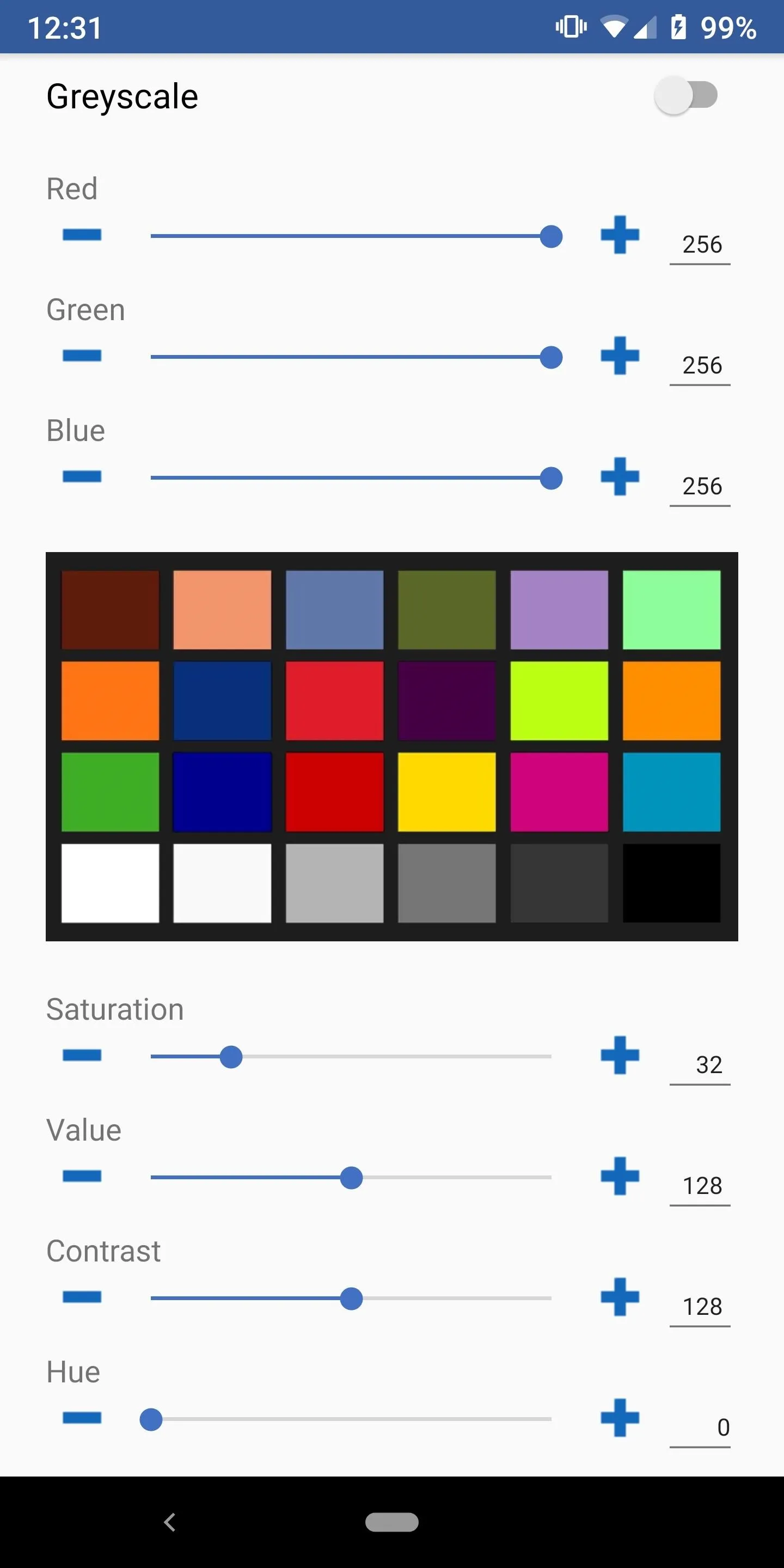Edit the Contrast value field
The width and height of the screenshot is (784, 1568).
pos(700,1307)
